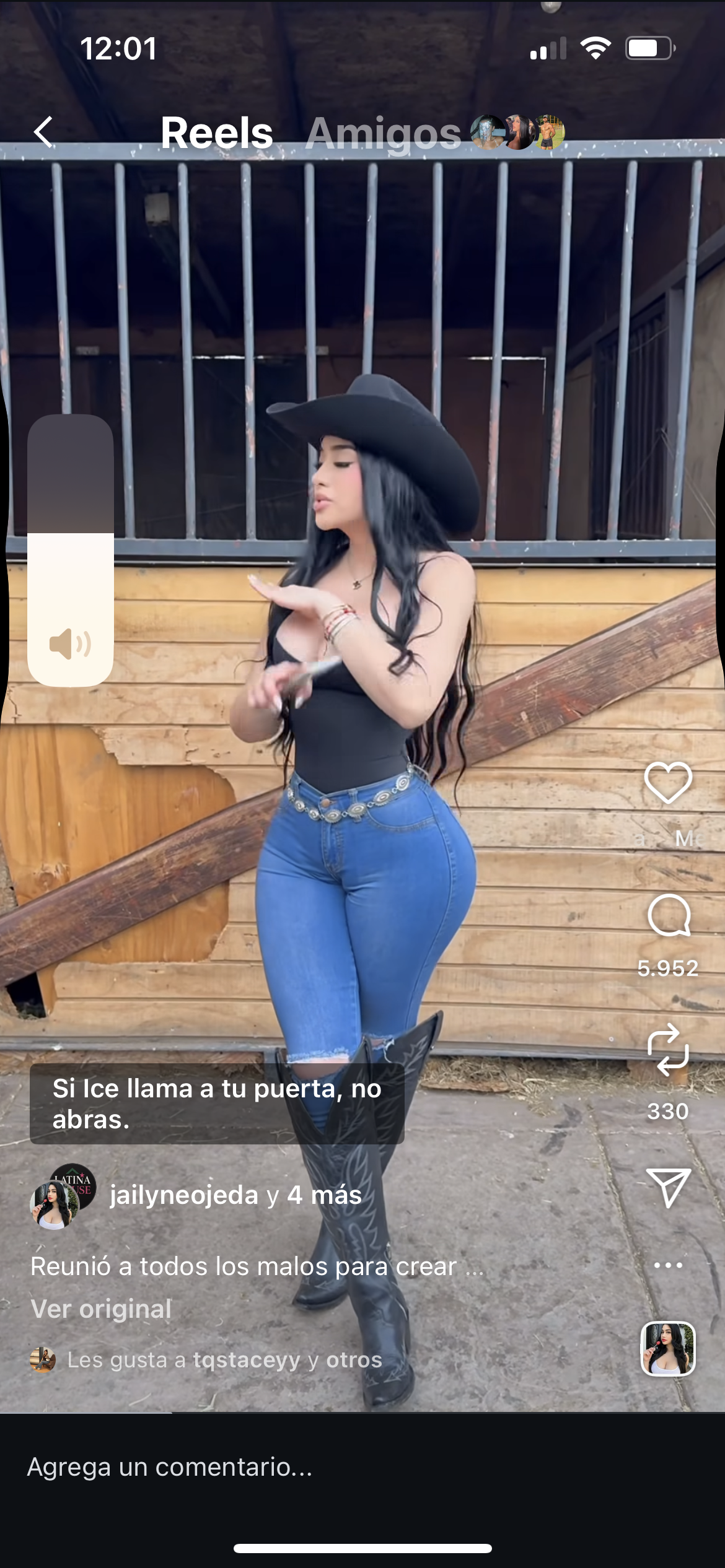
Task: View likes from tqstaceyy y otros
Action: (224, 1359)
